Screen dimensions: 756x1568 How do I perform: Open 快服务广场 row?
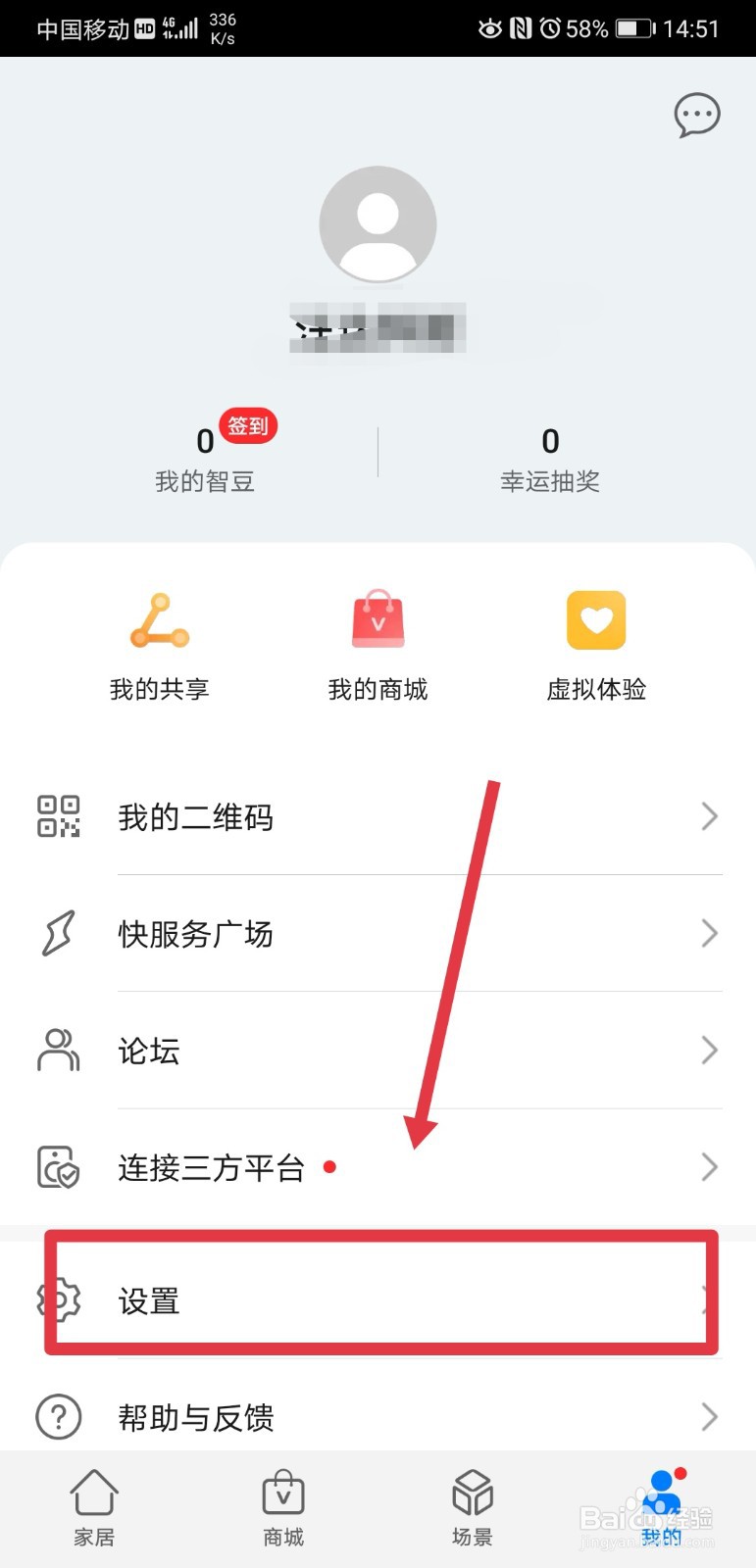[x=378, y=933]
